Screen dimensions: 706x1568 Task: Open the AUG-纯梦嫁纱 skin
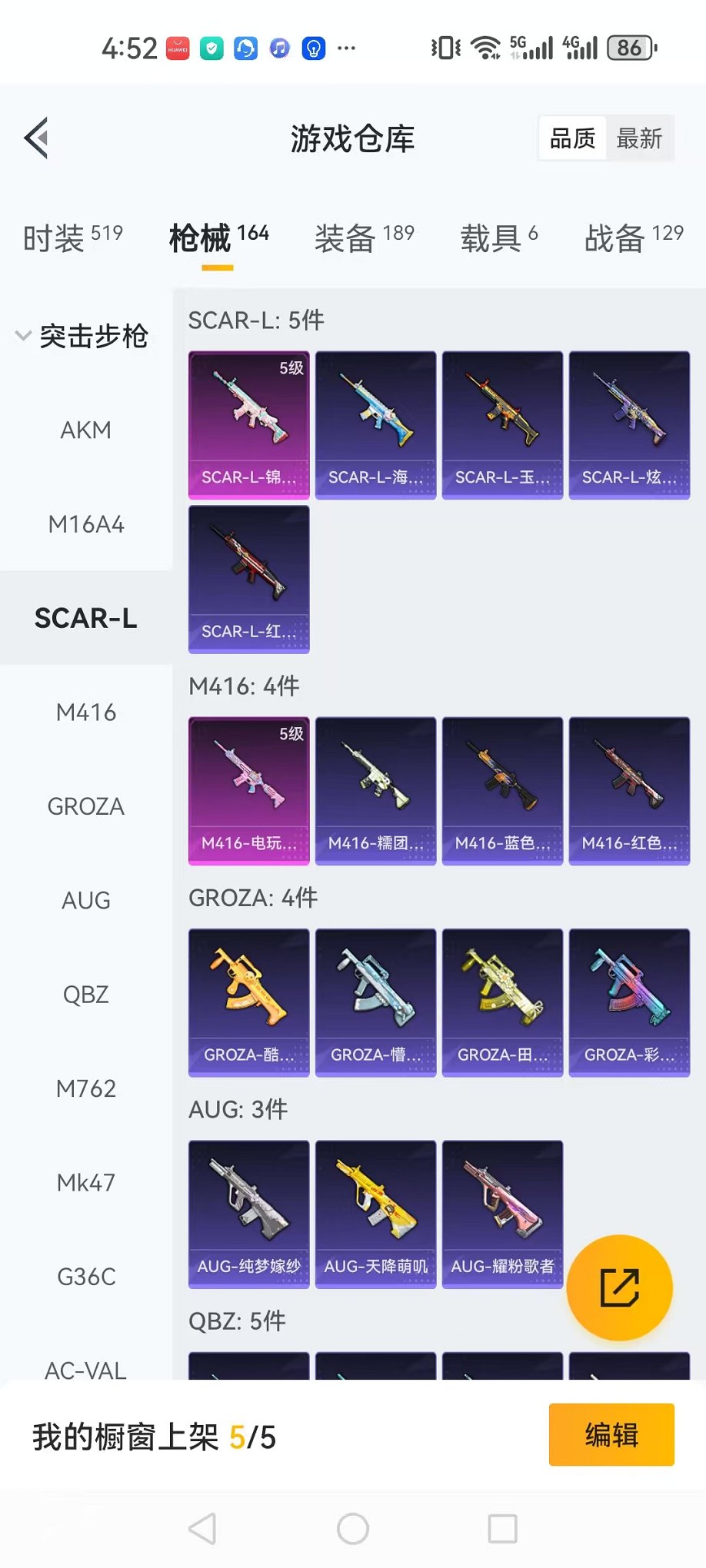point(248,1214)
